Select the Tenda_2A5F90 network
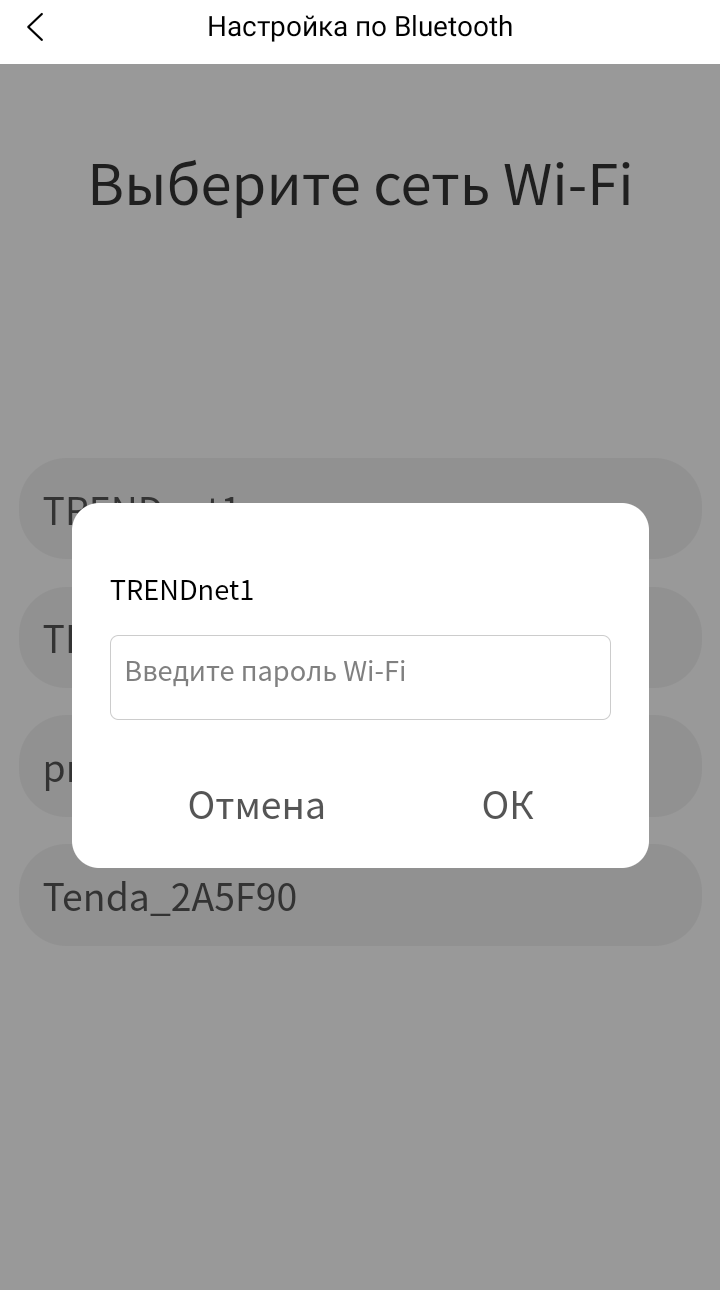Image resolution: width=720 pixels, height=1290 pixels. (x=360, y=897)
